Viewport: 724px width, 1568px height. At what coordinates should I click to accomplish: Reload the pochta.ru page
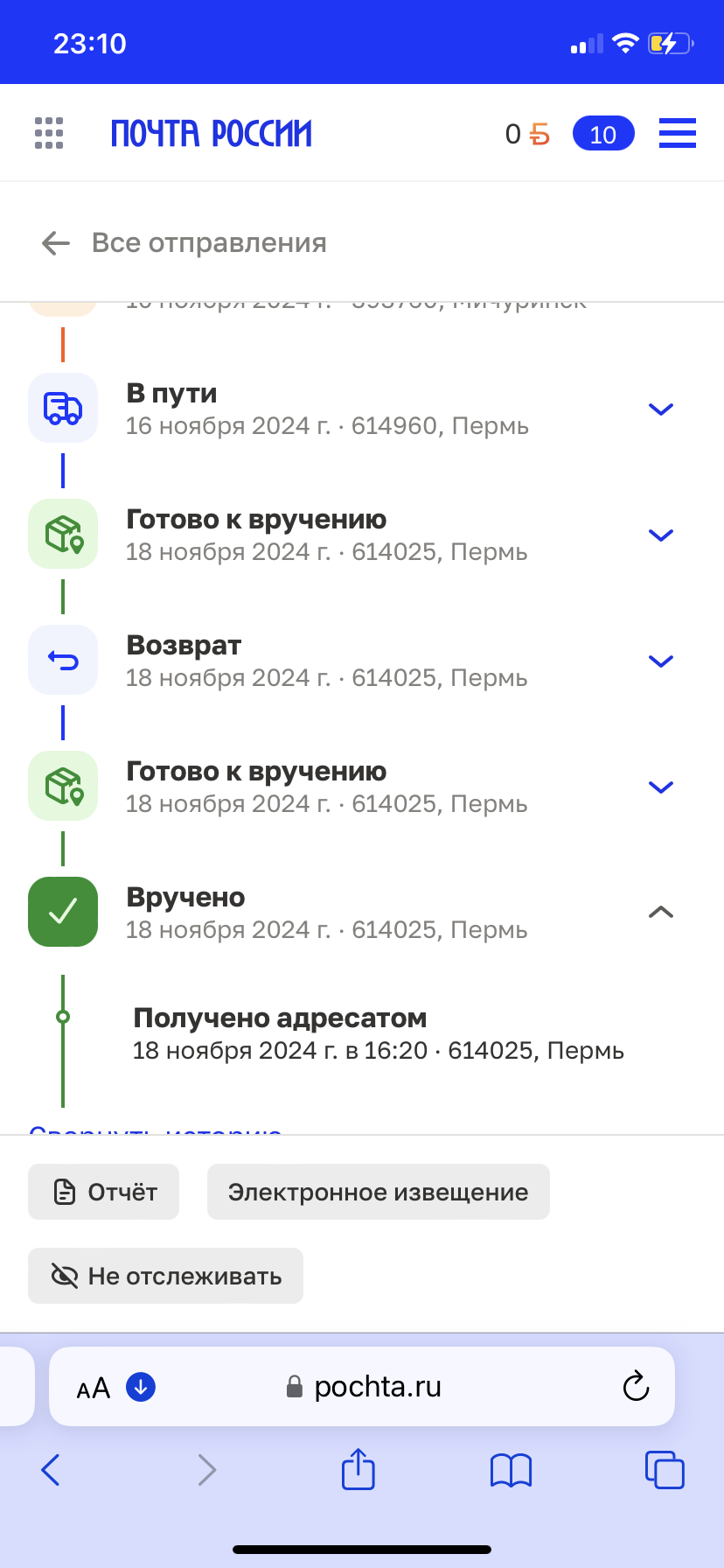636,1386
